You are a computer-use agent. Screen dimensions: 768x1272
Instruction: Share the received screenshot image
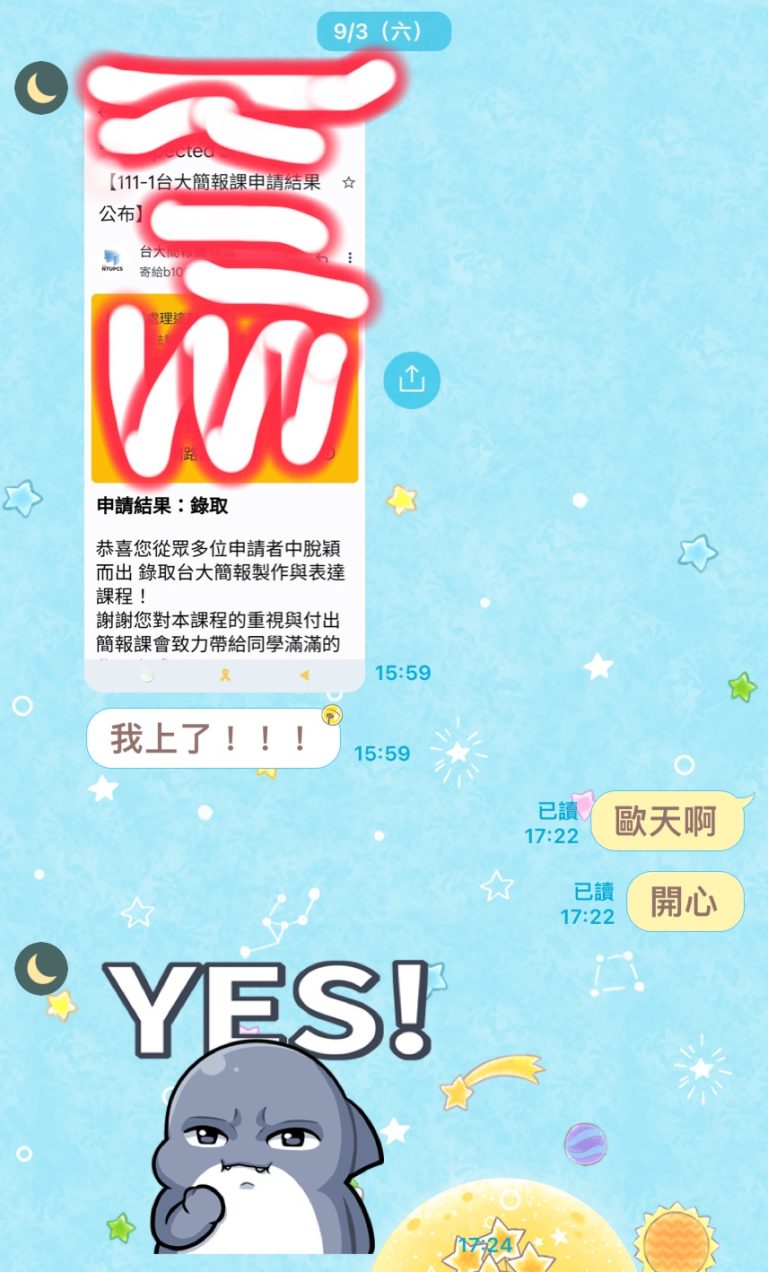click(412, 380)
